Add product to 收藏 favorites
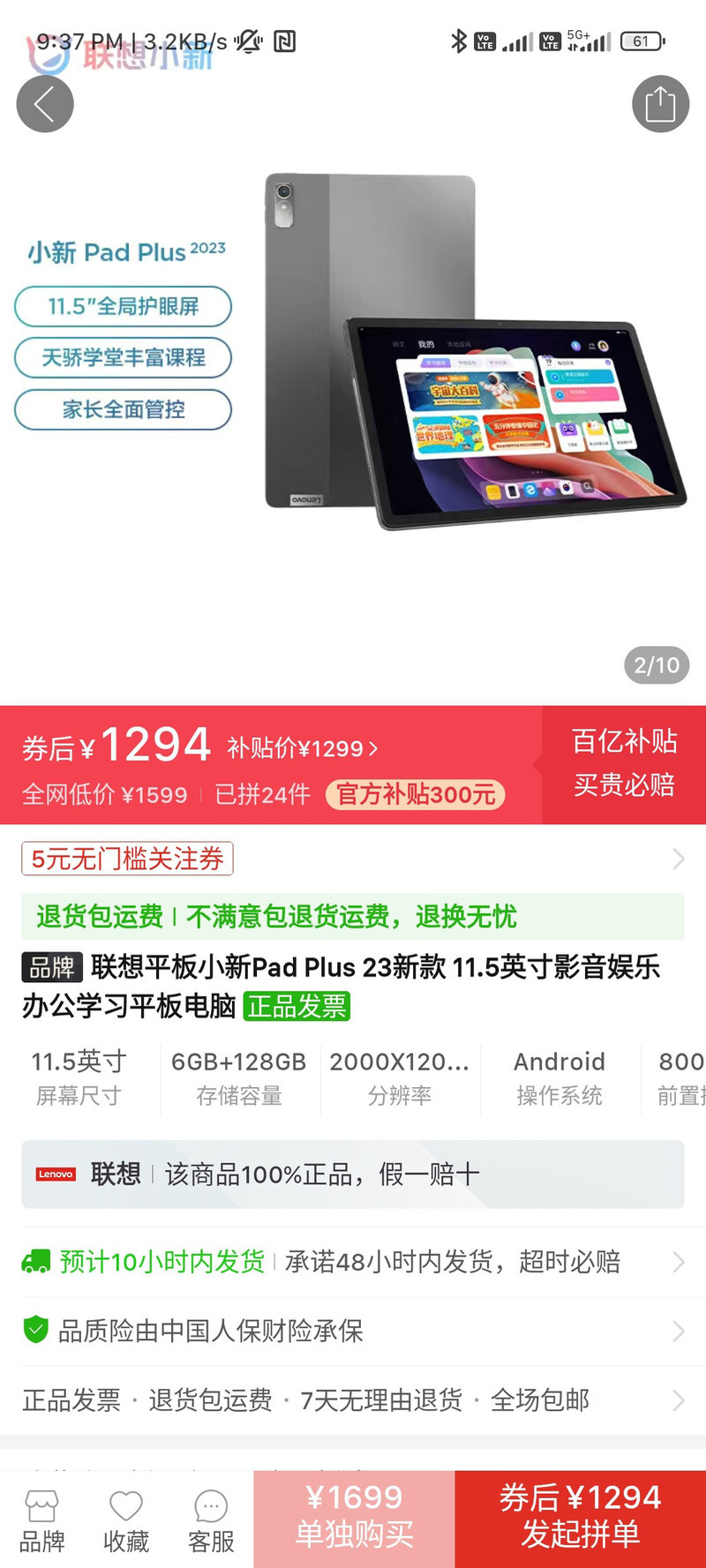 (x=126, y=1520)
